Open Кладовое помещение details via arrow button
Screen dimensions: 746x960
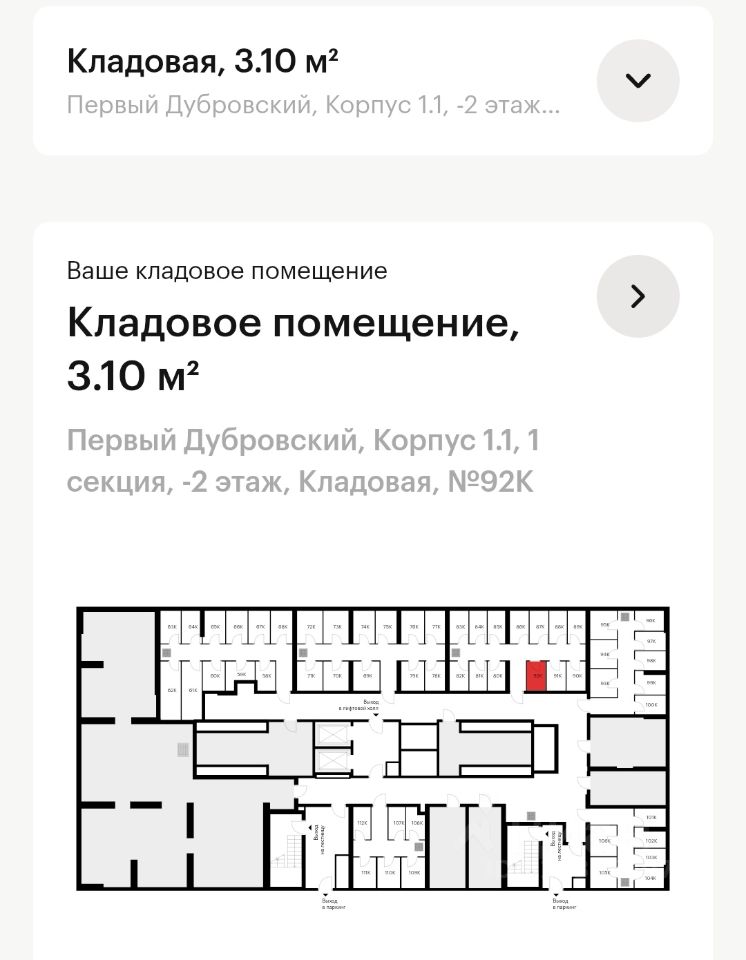pyautogui.click(x=638, y=296)
